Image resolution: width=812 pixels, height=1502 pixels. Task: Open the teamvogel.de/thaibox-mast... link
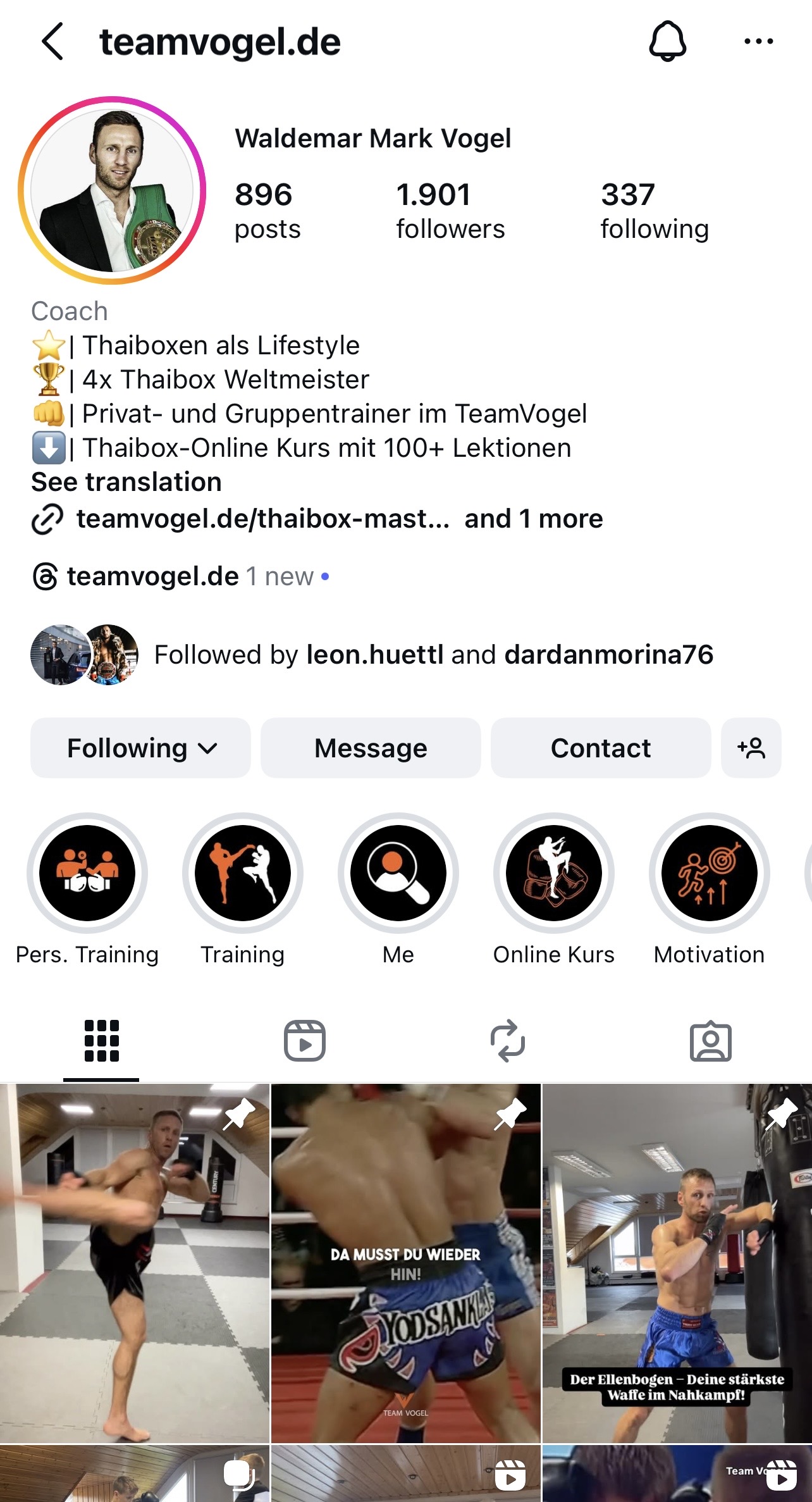pyautogui.click(x=262, y=519)
